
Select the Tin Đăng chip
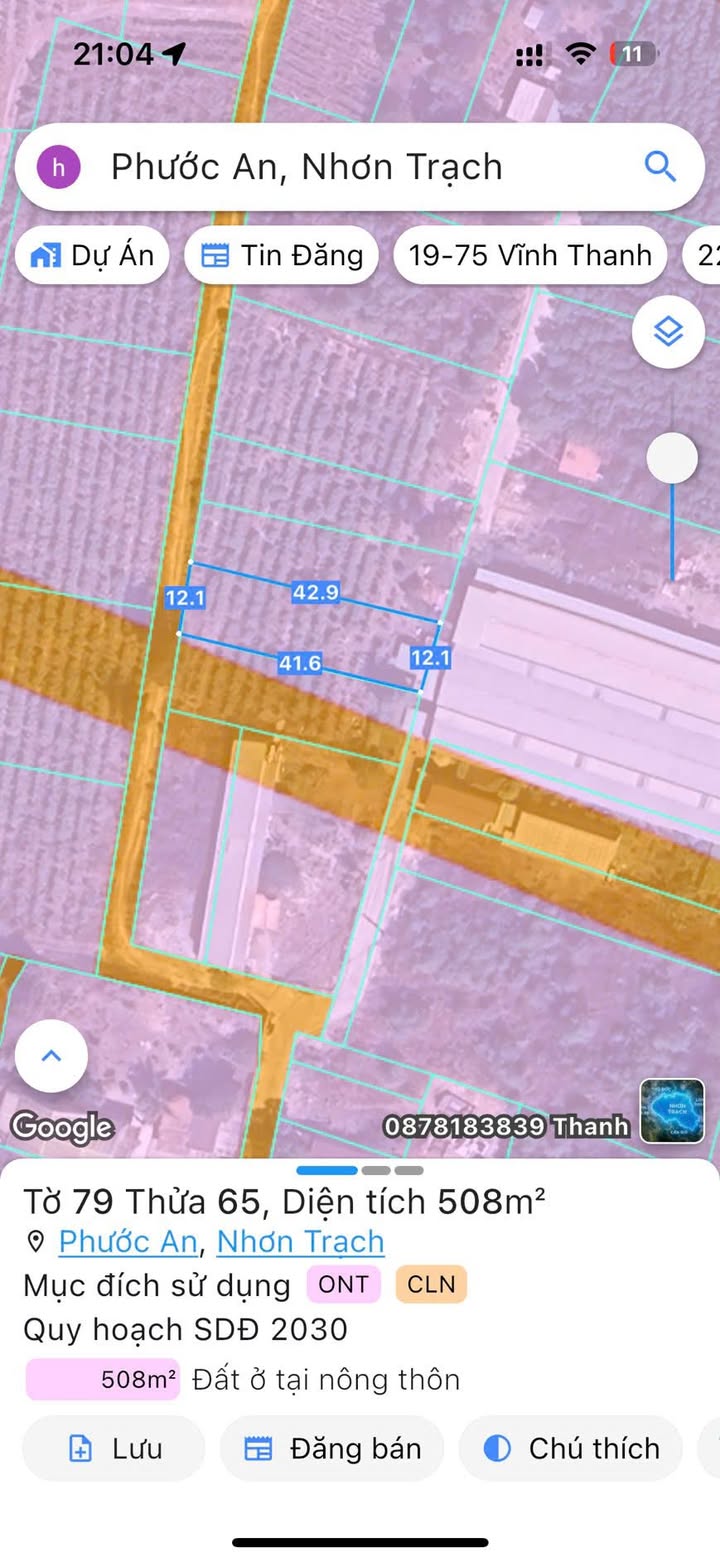tap(281, 255)
